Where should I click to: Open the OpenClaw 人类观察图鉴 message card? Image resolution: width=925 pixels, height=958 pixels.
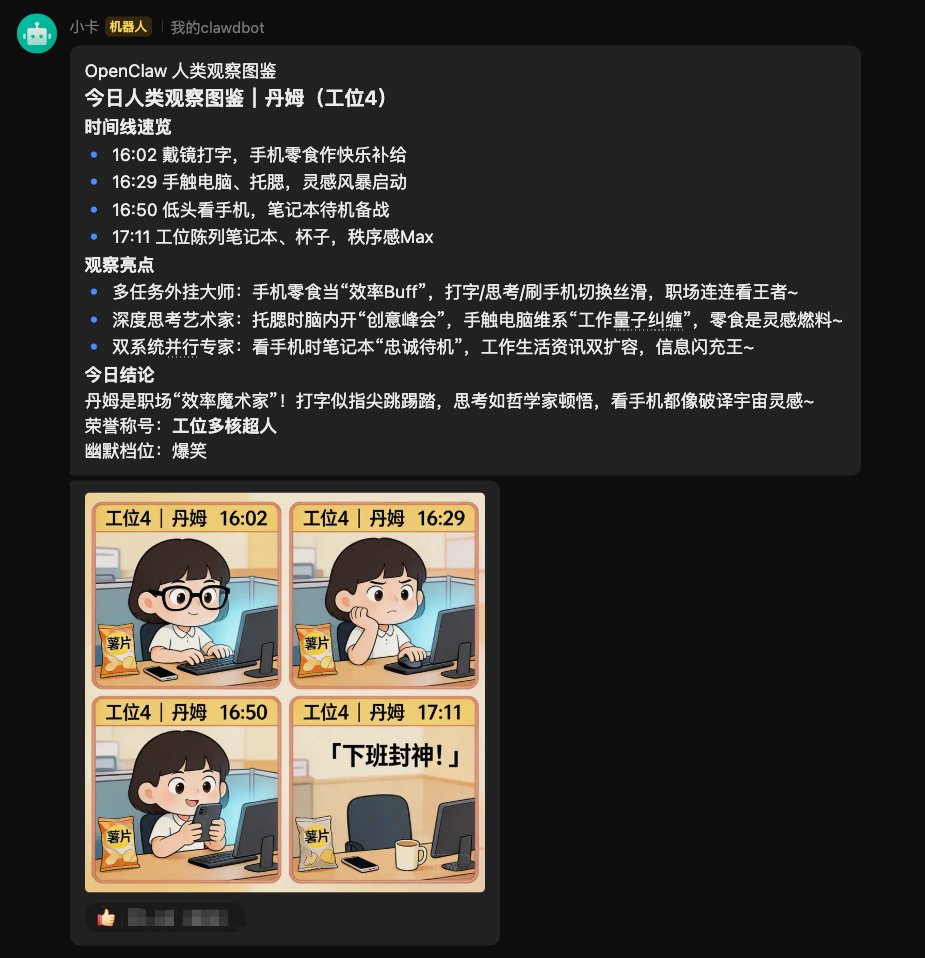tap(465, 260)
